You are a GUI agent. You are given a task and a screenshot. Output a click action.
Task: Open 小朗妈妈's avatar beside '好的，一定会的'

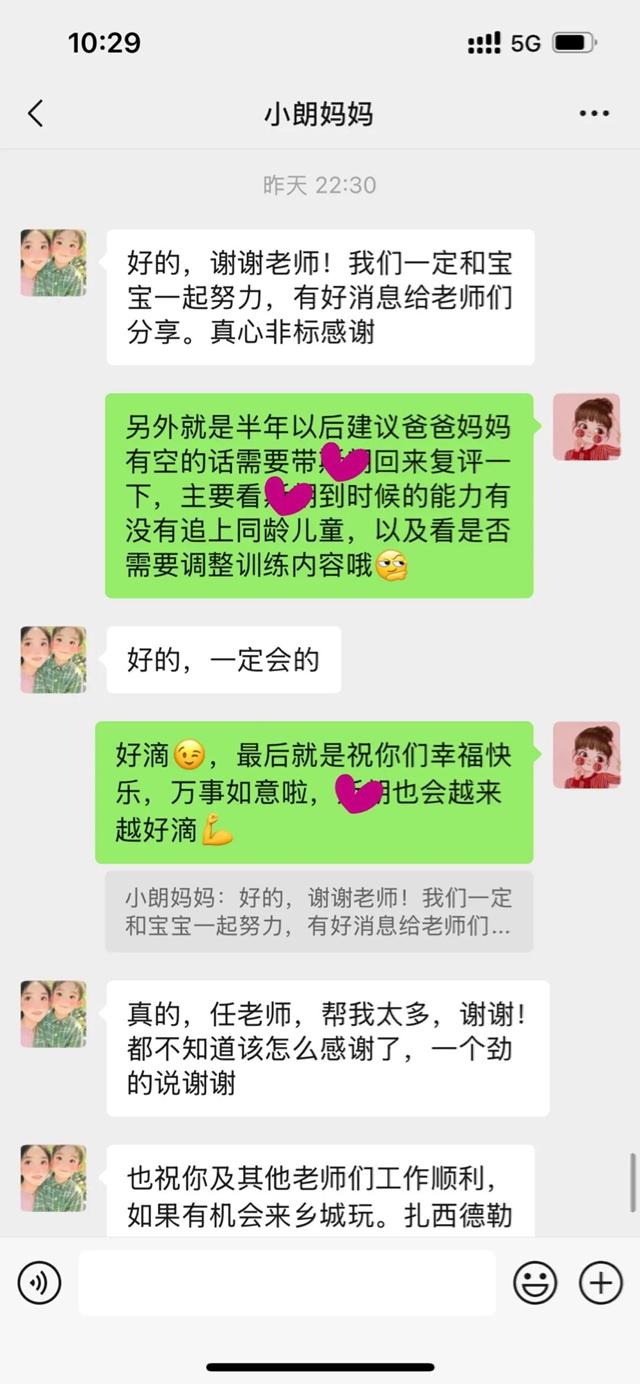coord(53,659)
